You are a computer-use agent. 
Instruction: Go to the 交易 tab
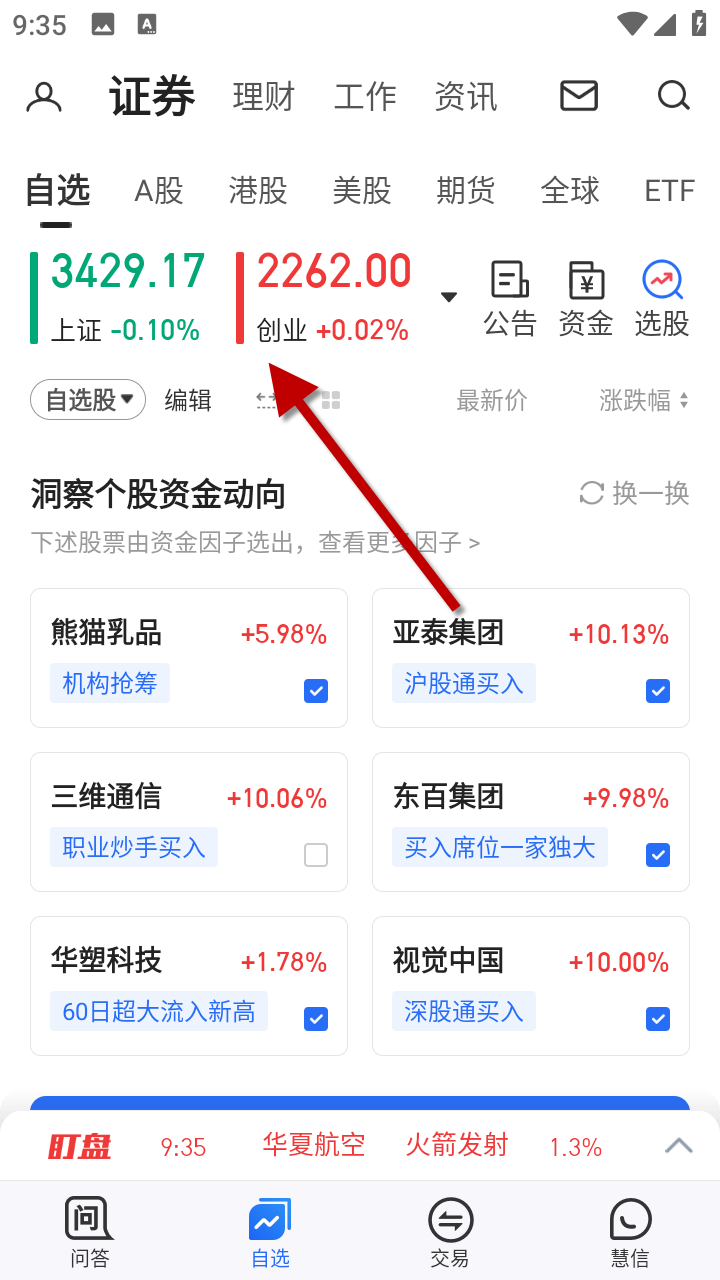coord(450,1232)
